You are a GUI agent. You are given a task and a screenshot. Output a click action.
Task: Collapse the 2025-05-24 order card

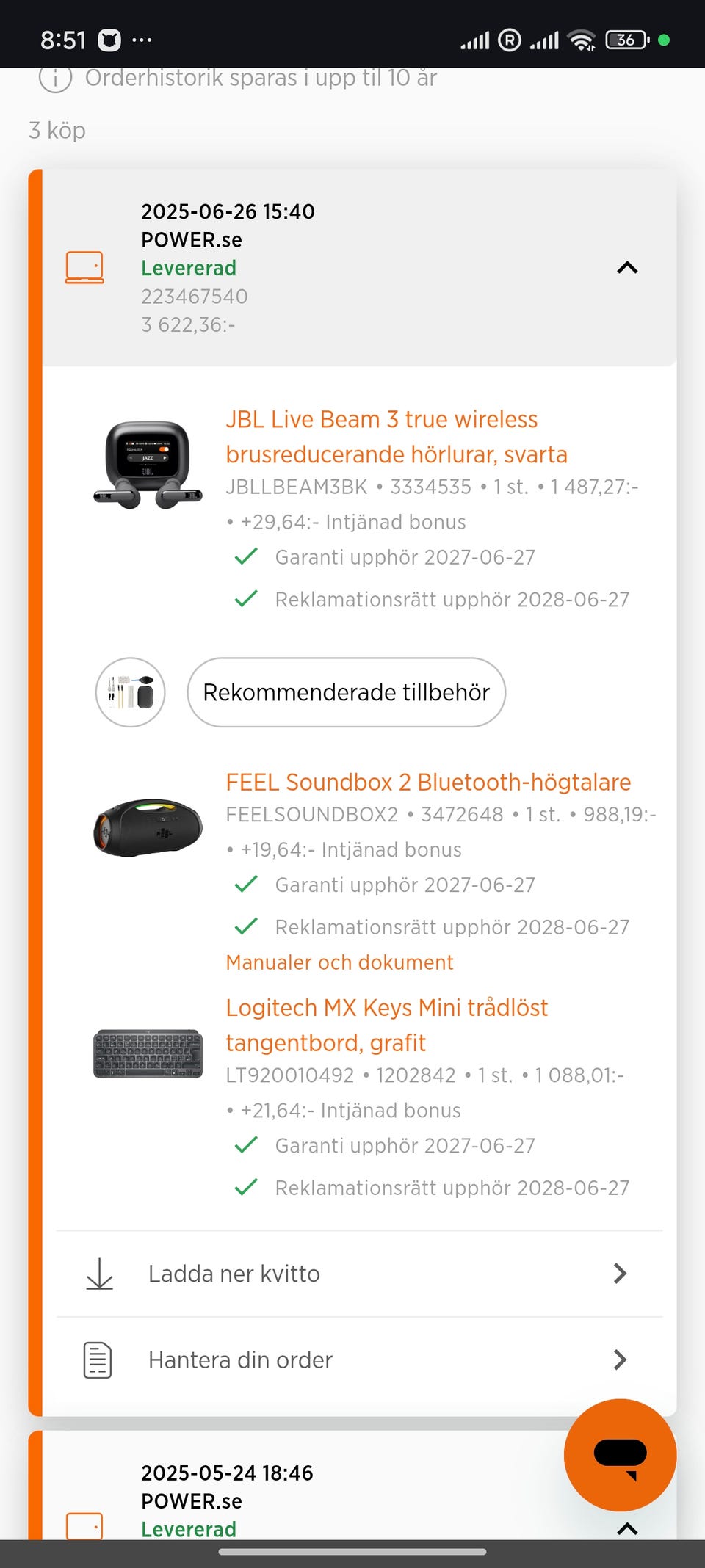tap(626, 1528)
